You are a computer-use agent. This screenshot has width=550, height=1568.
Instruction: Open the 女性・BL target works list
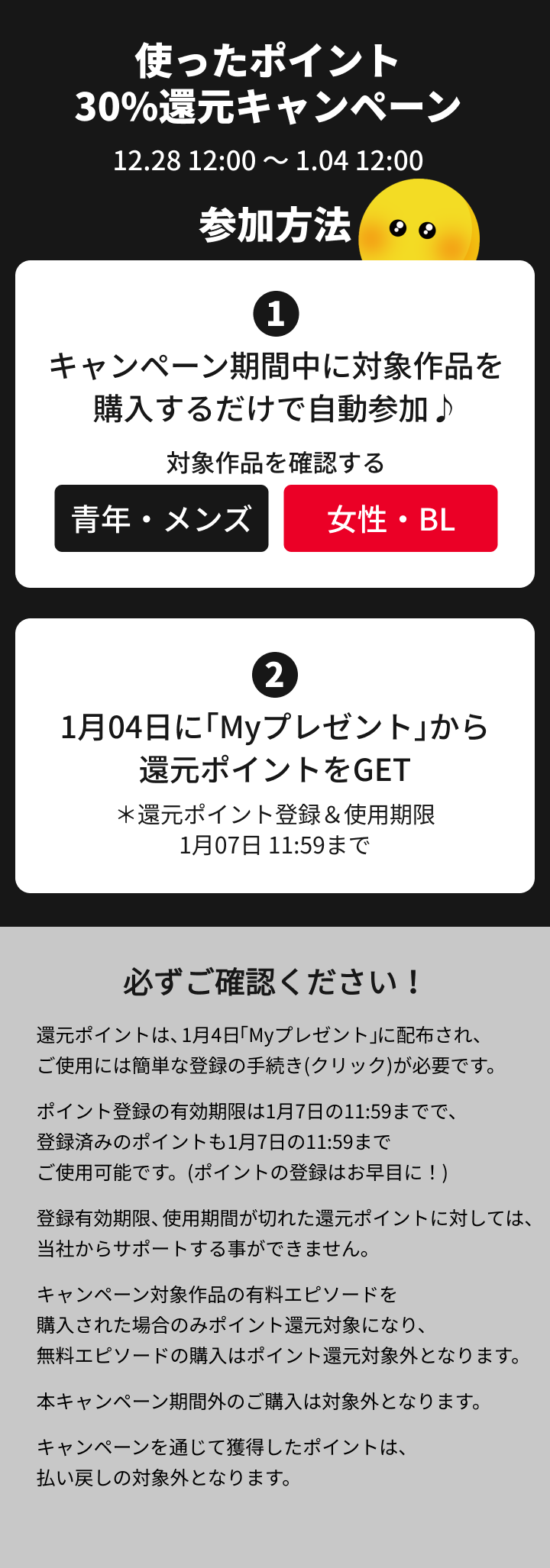pyautogui.click(x=390, y=518)
